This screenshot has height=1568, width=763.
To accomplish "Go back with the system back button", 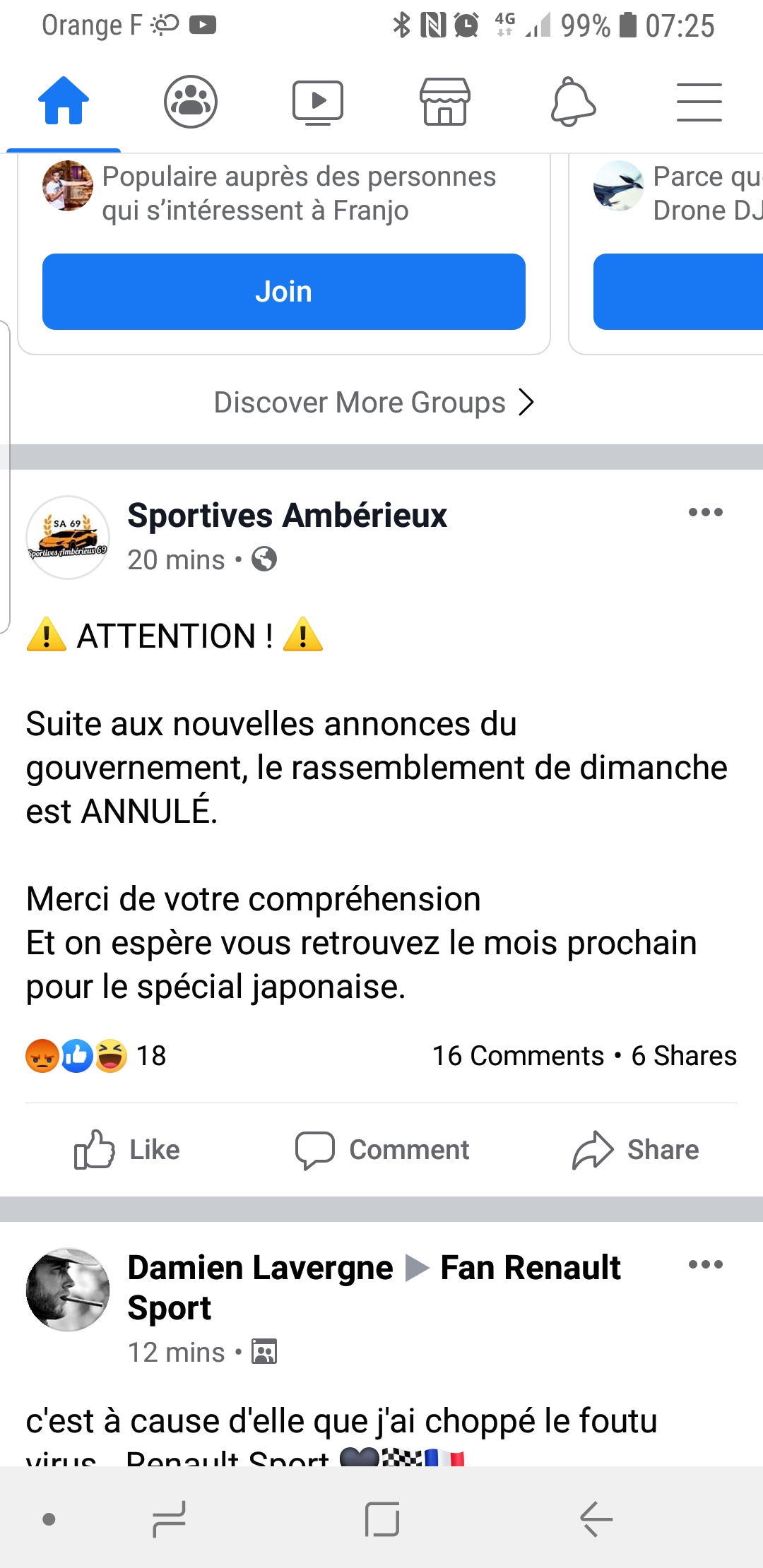I will click(x=596, y=1519).
